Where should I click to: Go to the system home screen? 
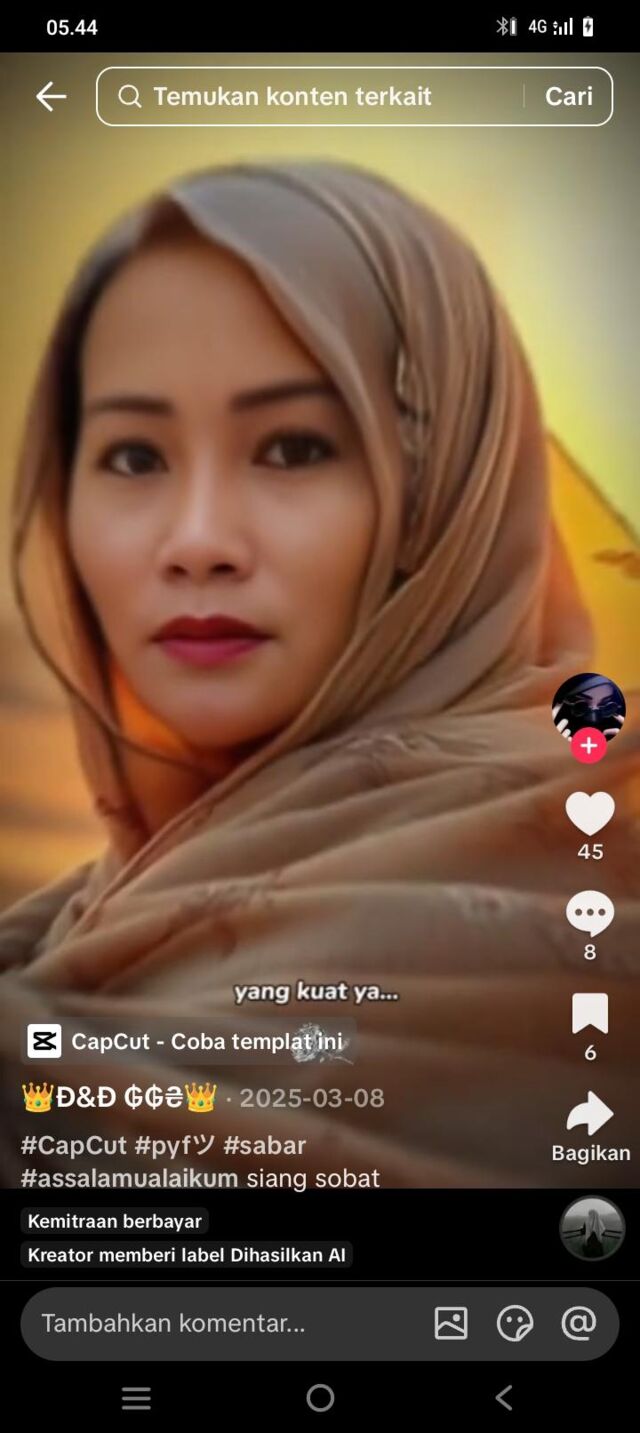(x=320, y=1397)
